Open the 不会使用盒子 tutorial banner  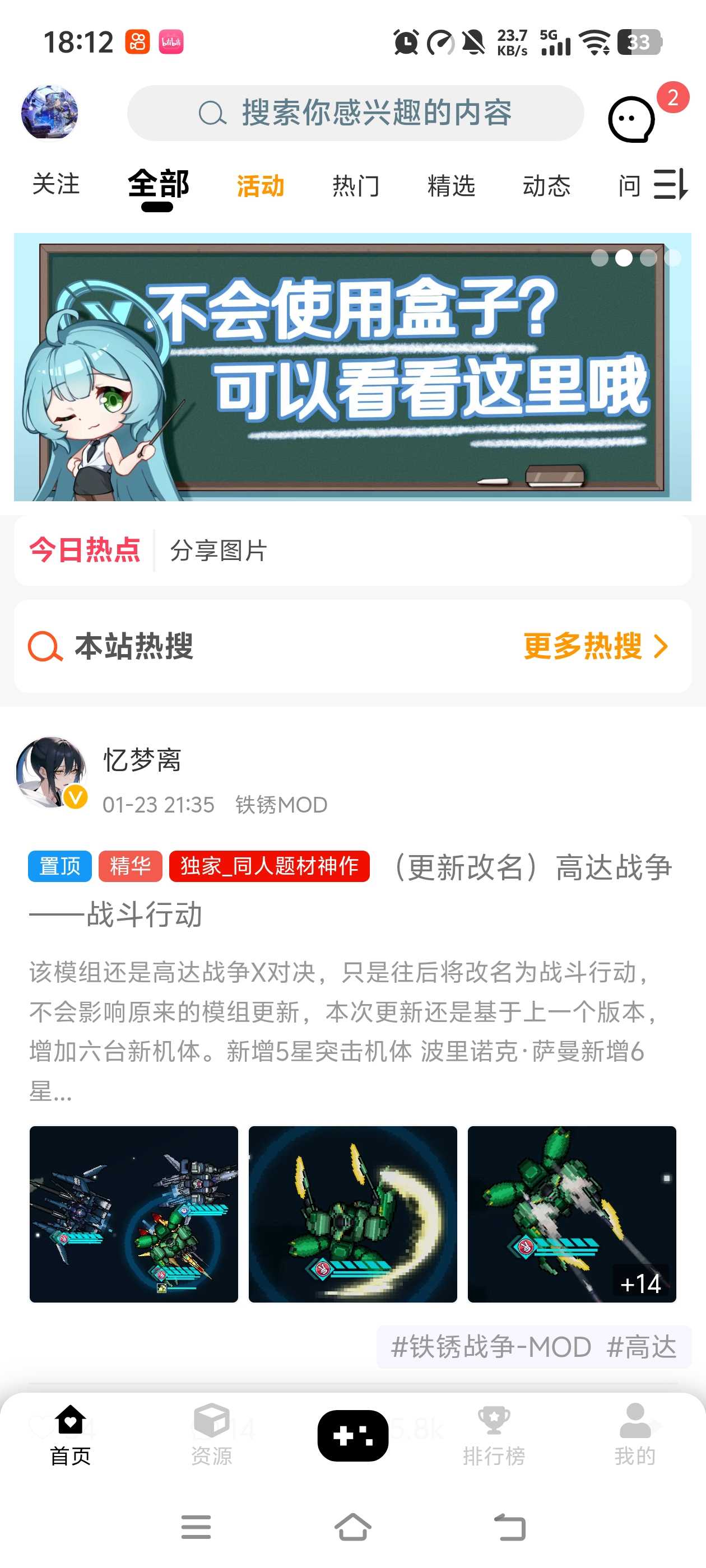pyautogui.click(x=352, y=366)
